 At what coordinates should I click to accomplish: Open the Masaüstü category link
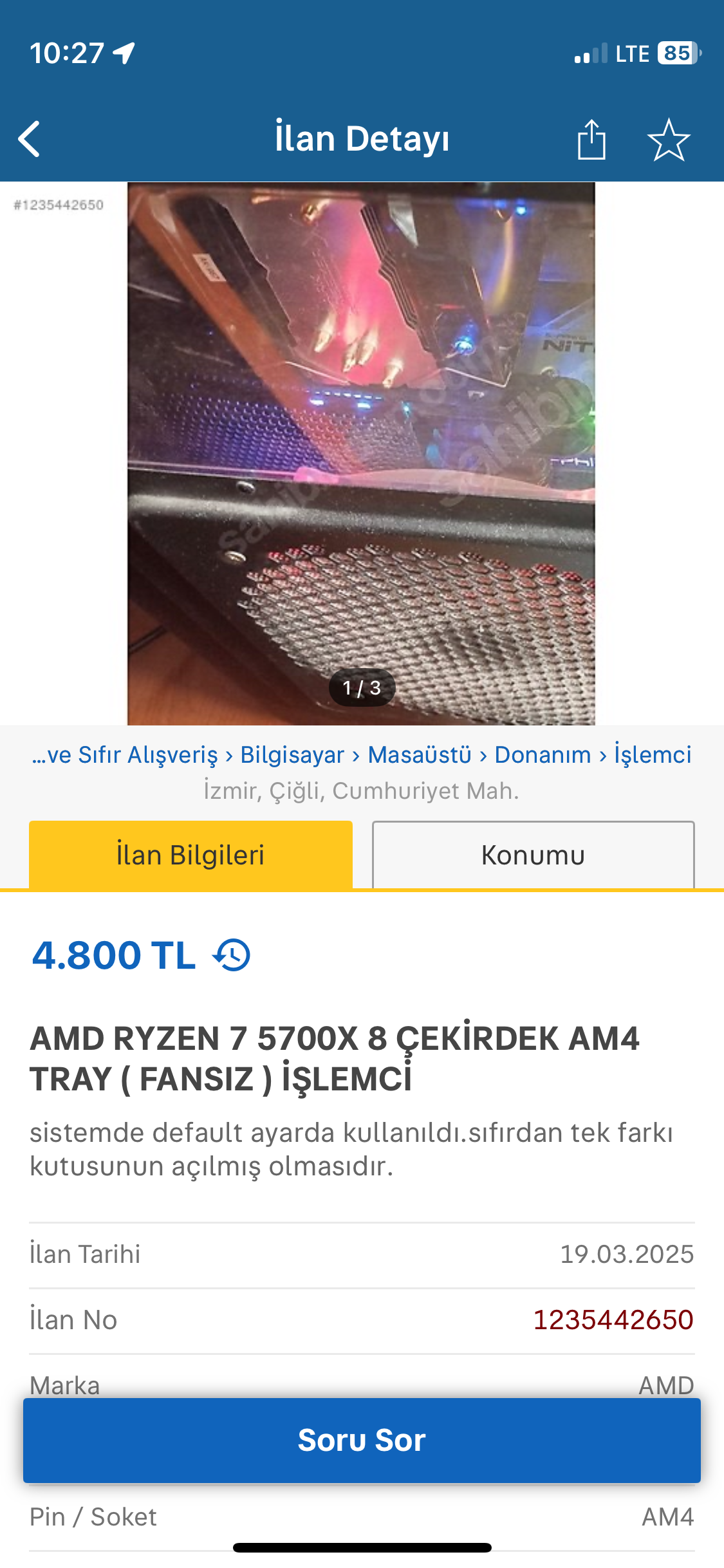(420, 754)
